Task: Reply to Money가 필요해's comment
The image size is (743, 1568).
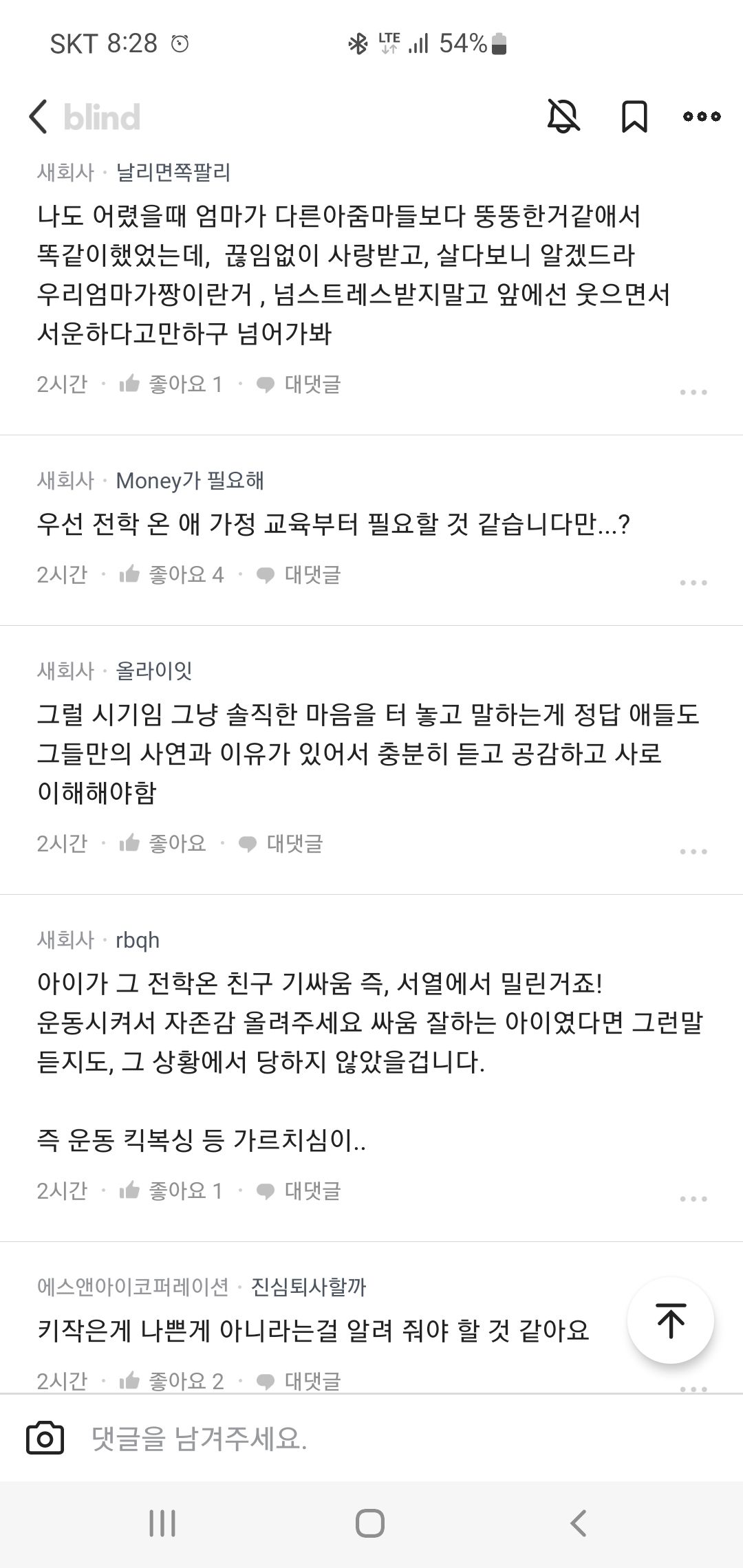Action: (x=299, y=574)
